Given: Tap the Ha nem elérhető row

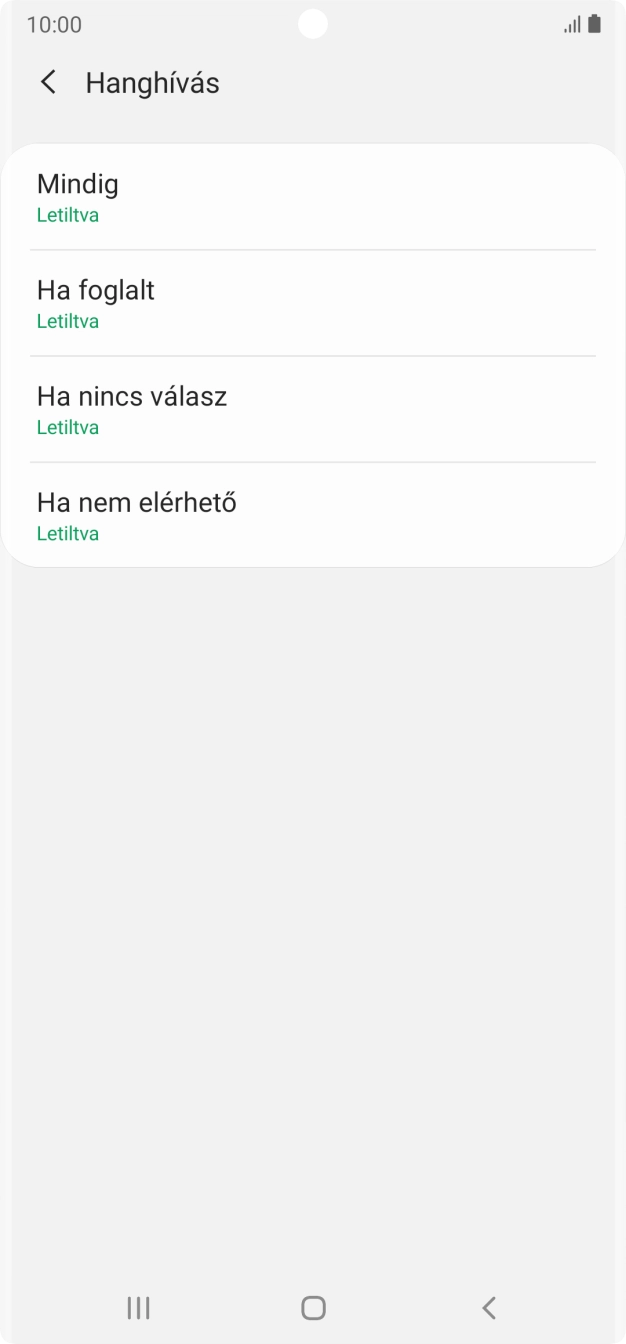Looking at the screenshot, I should pyautogui.click(x=312, y=516).
